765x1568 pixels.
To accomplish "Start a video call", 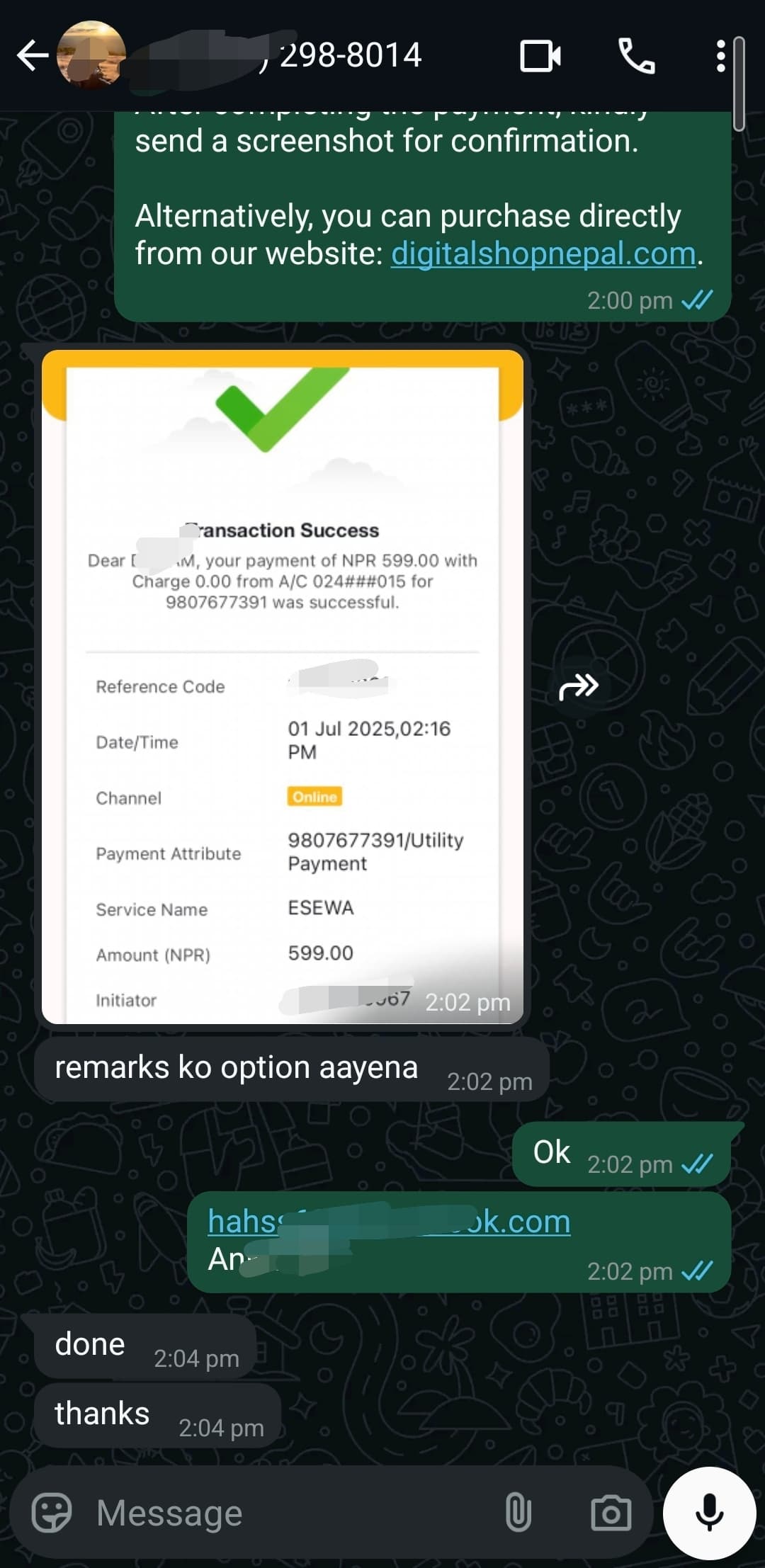I will tap(540, 56).
